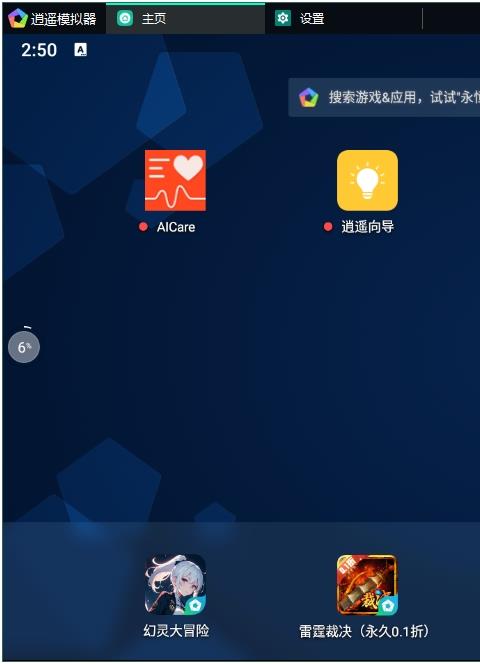Screen dimensions: 480x664
Task: Open the AICare app
Action: [175, 180]
